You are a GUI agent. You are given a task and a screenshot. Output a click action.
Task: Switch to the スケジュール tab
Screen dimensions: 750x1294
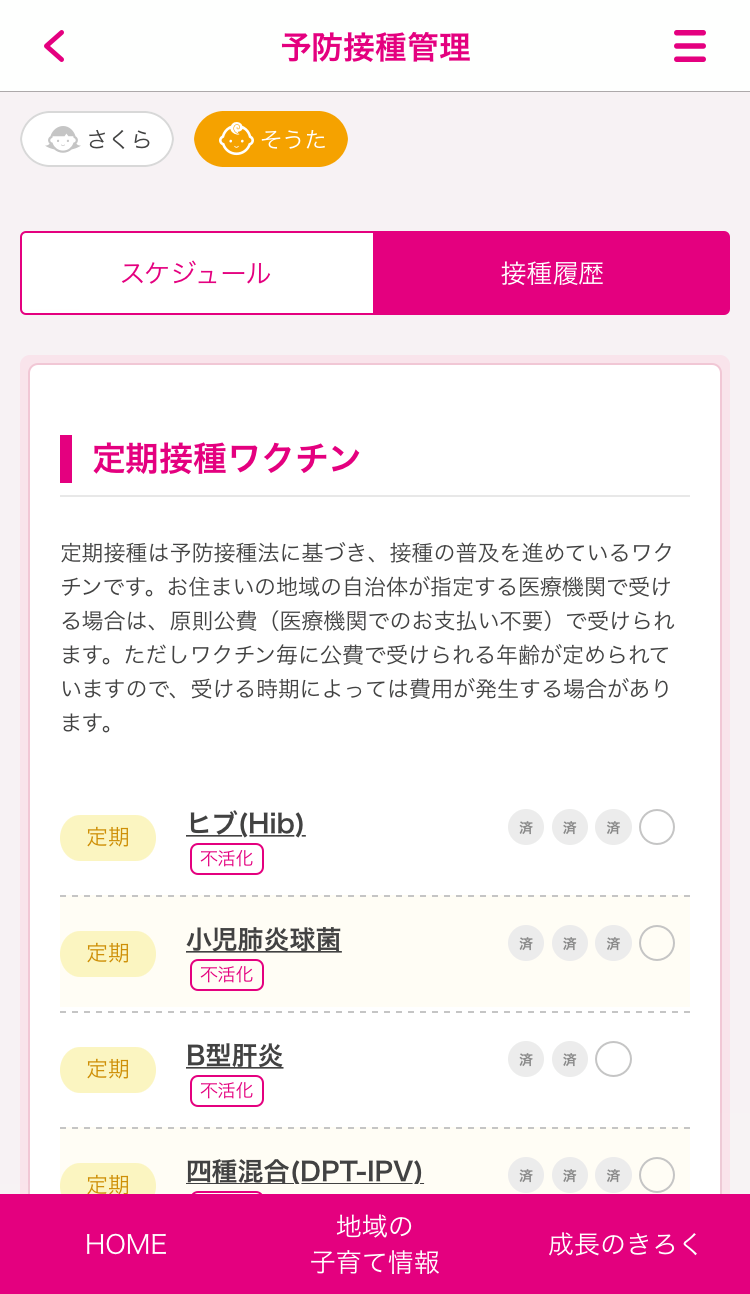point(197,272)
